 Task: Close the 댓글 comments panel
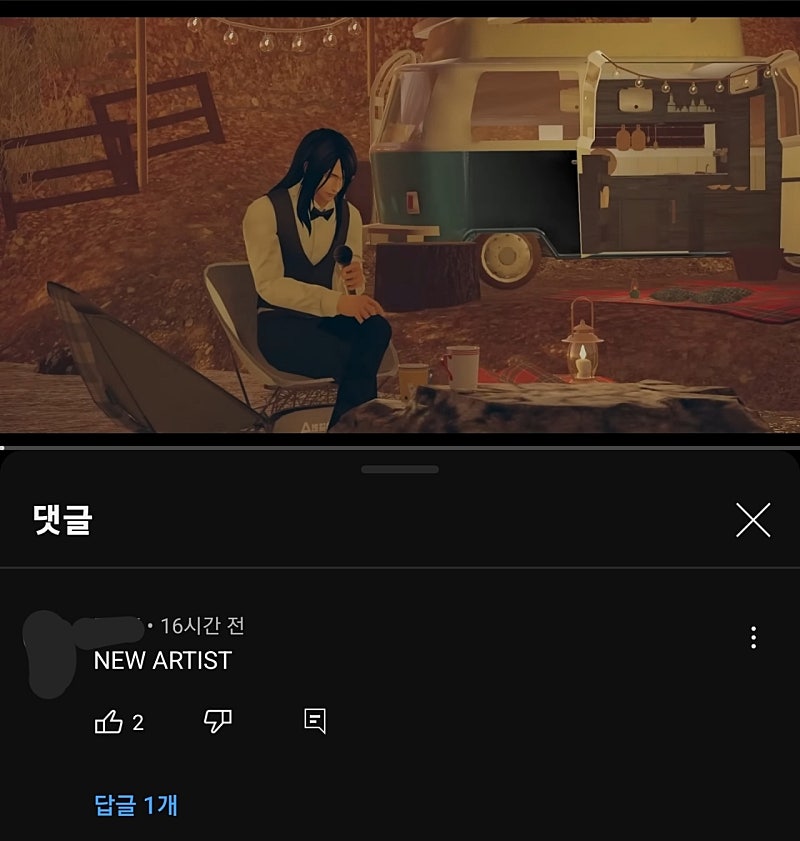click(x=752, y=520)
